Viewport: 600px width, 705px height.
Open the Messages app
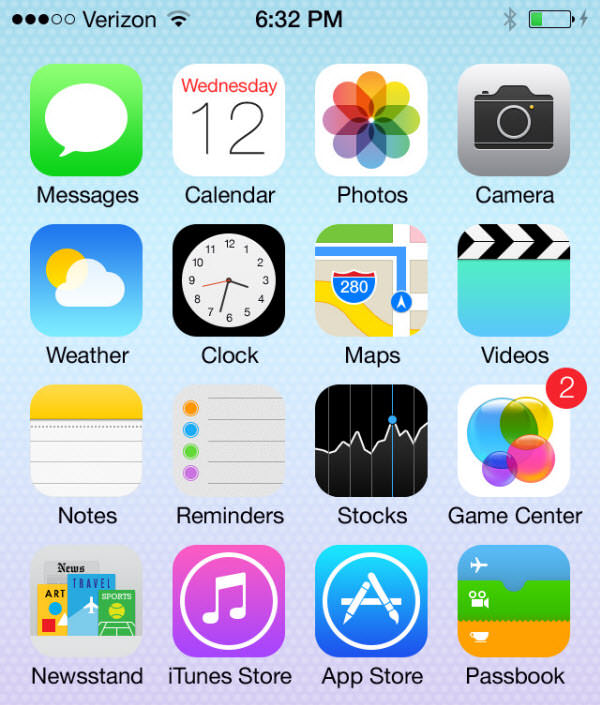click(x=86, y=120)
